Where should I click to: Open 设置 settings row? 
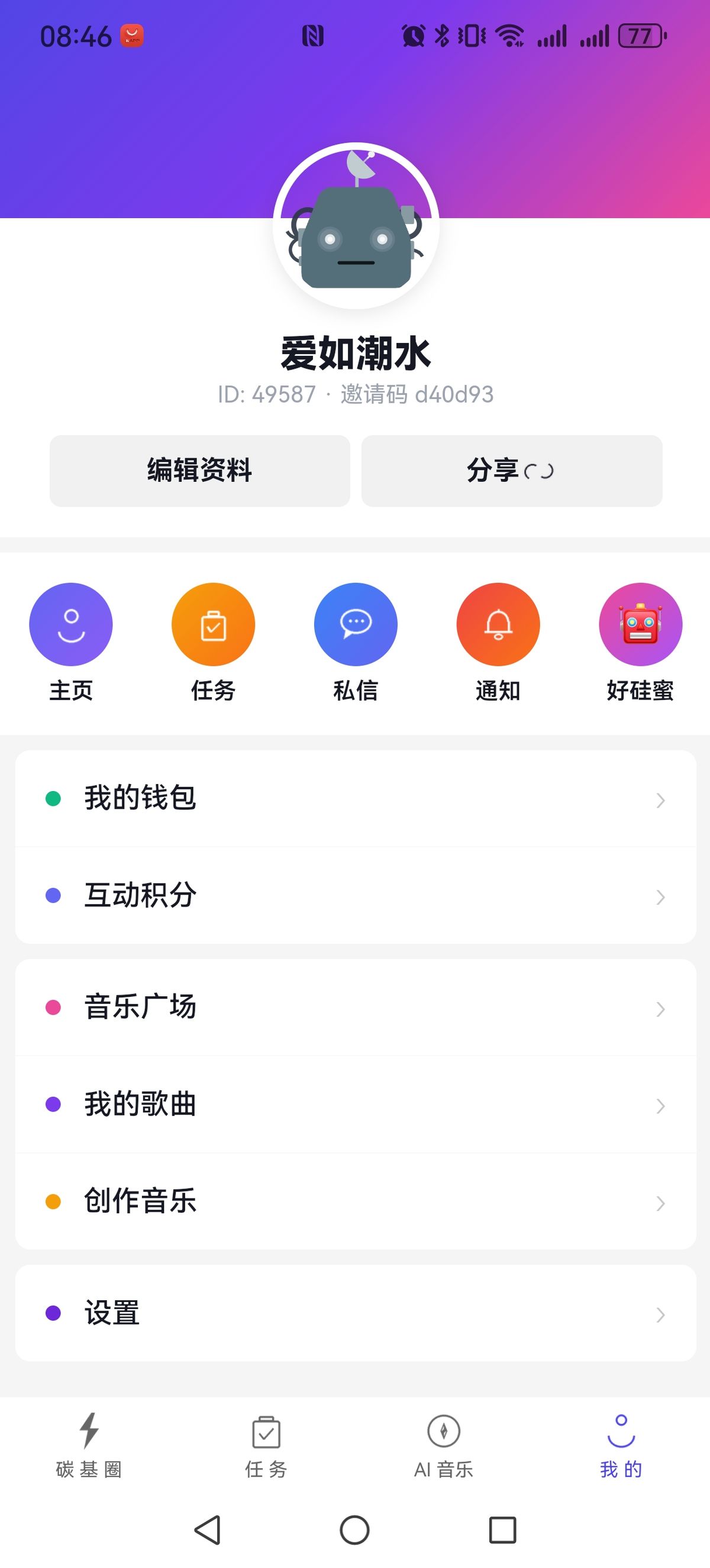click(x=356, y=1313)
